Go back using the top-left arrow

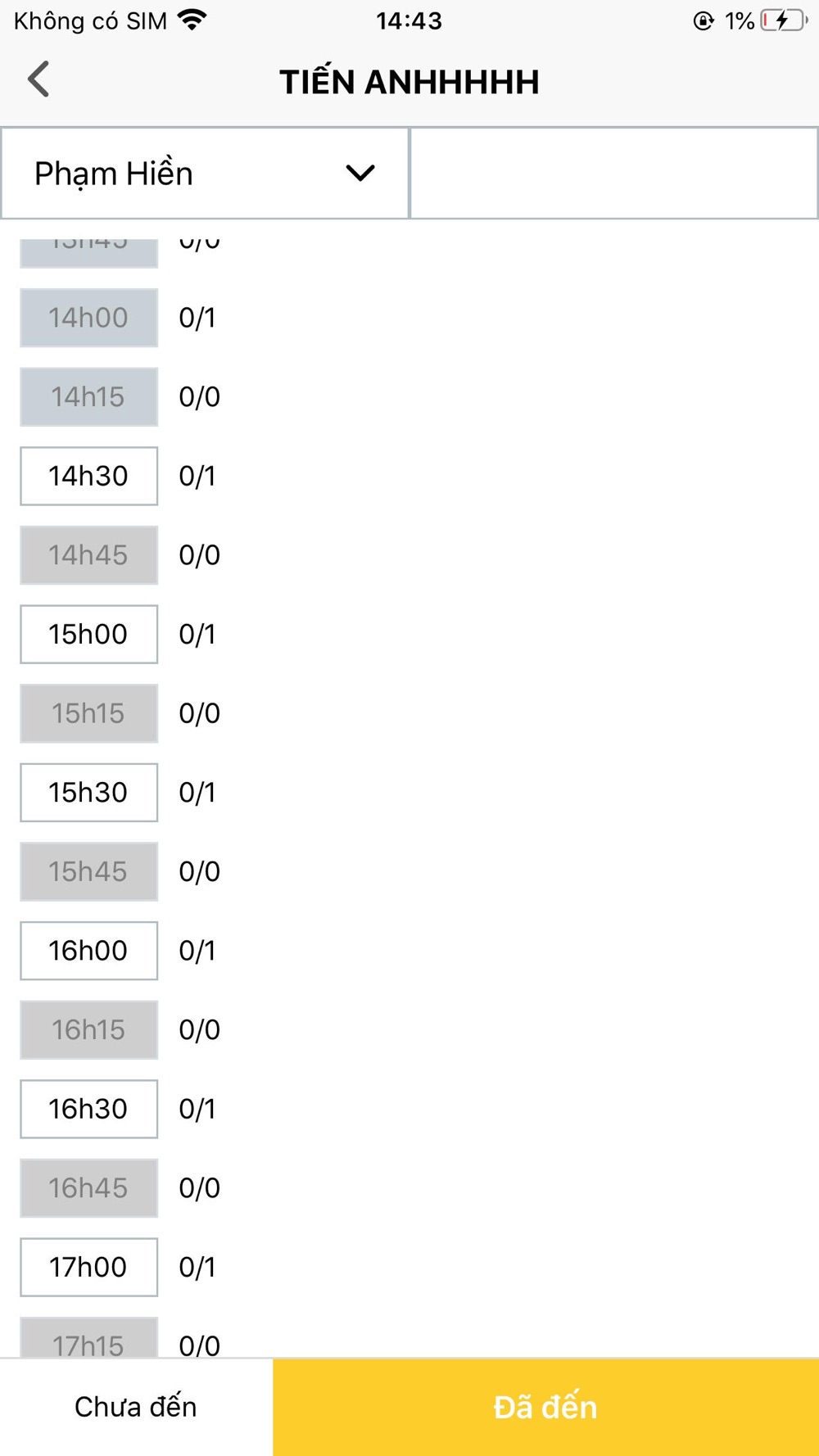pyautogui.click(x=38, y=79)
